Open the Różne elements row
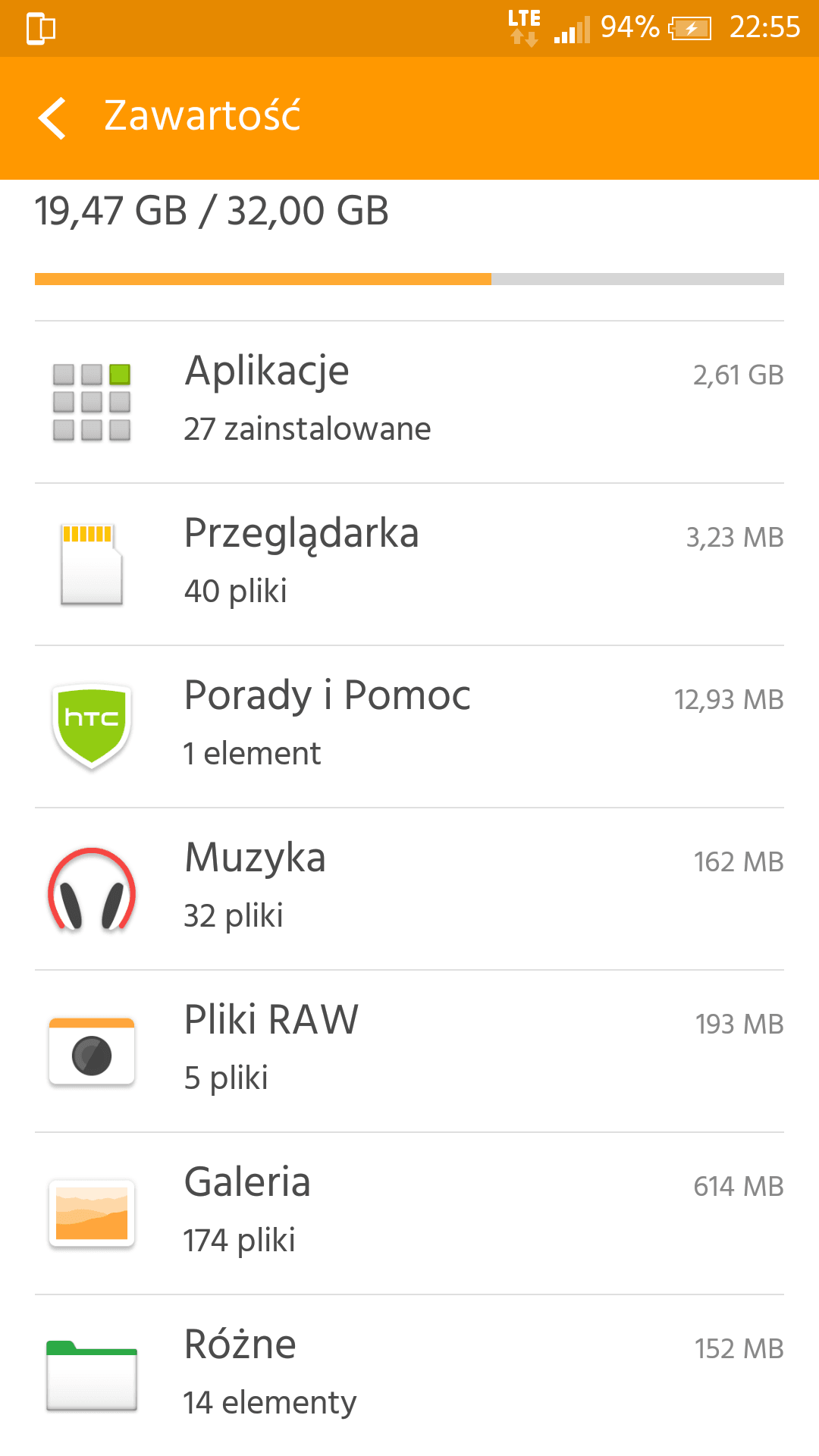The height and width of the screenshot is (1456, 819). pos(409,1374)
